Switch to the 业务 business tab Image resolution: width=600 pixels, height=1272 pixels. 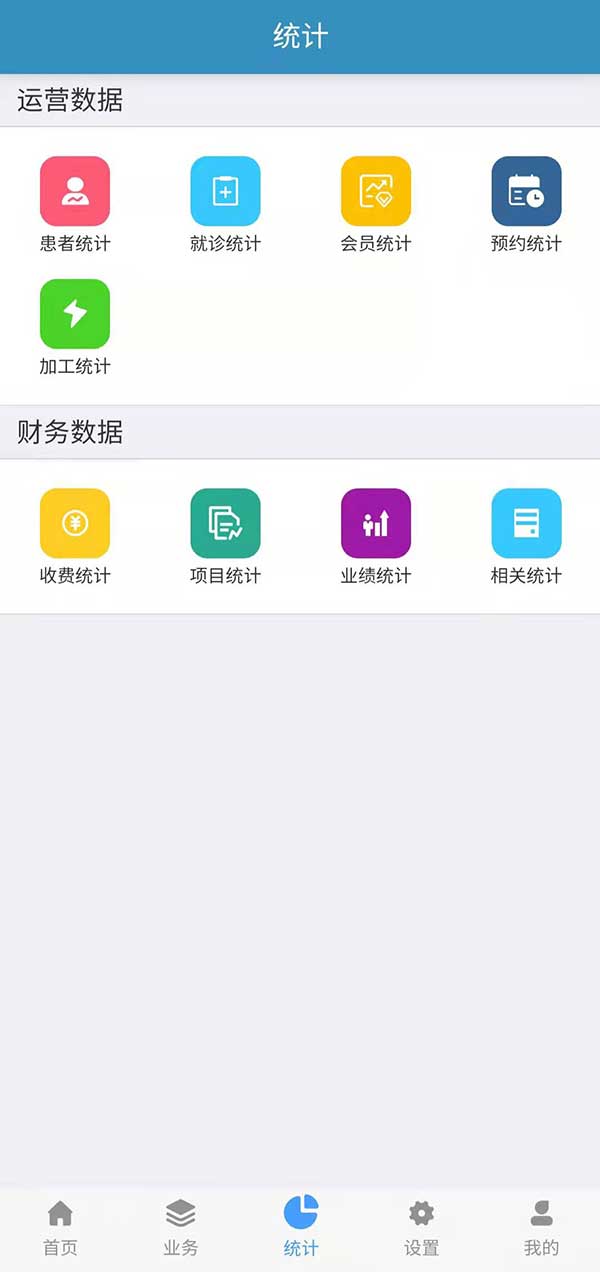coord(180,1228)
